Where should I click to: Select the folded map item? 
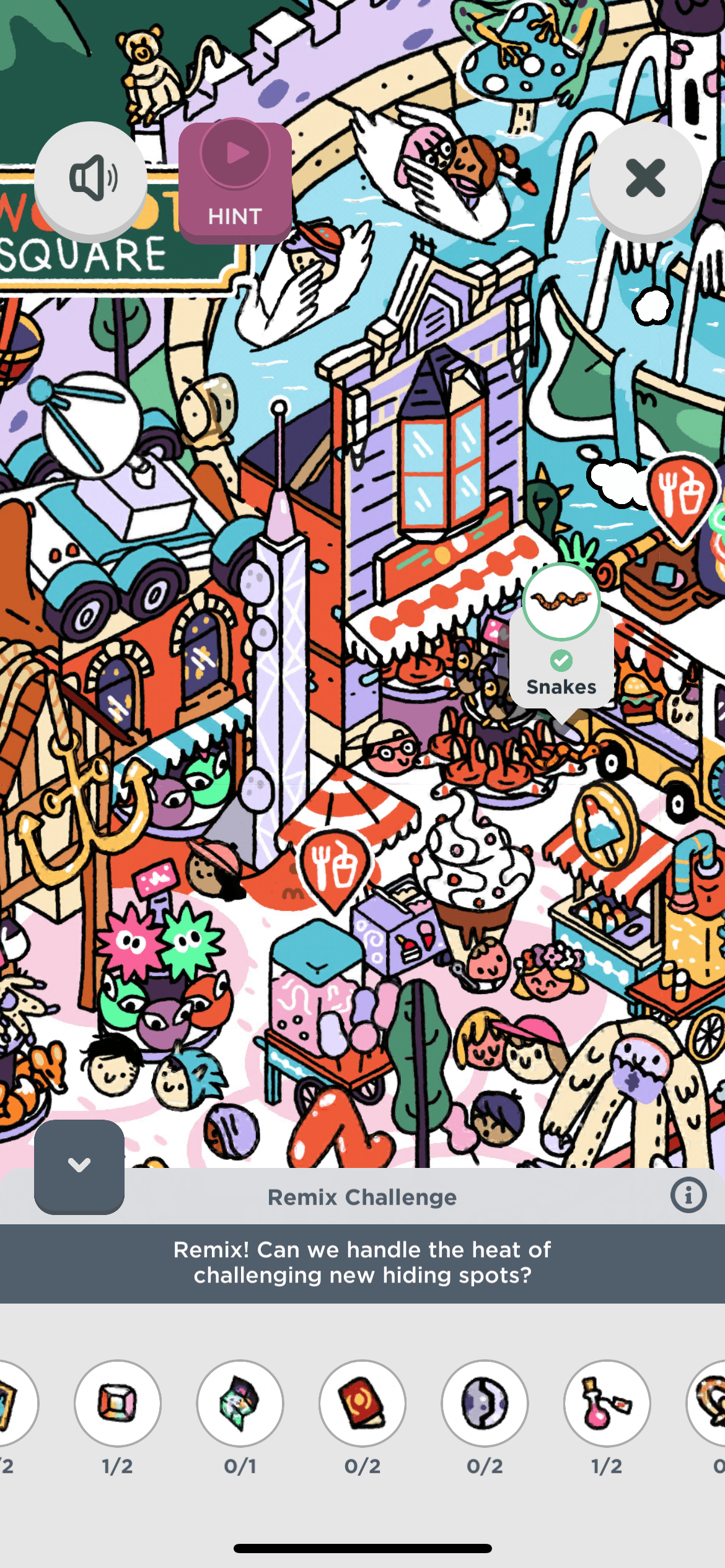(x=240, y=1403)
